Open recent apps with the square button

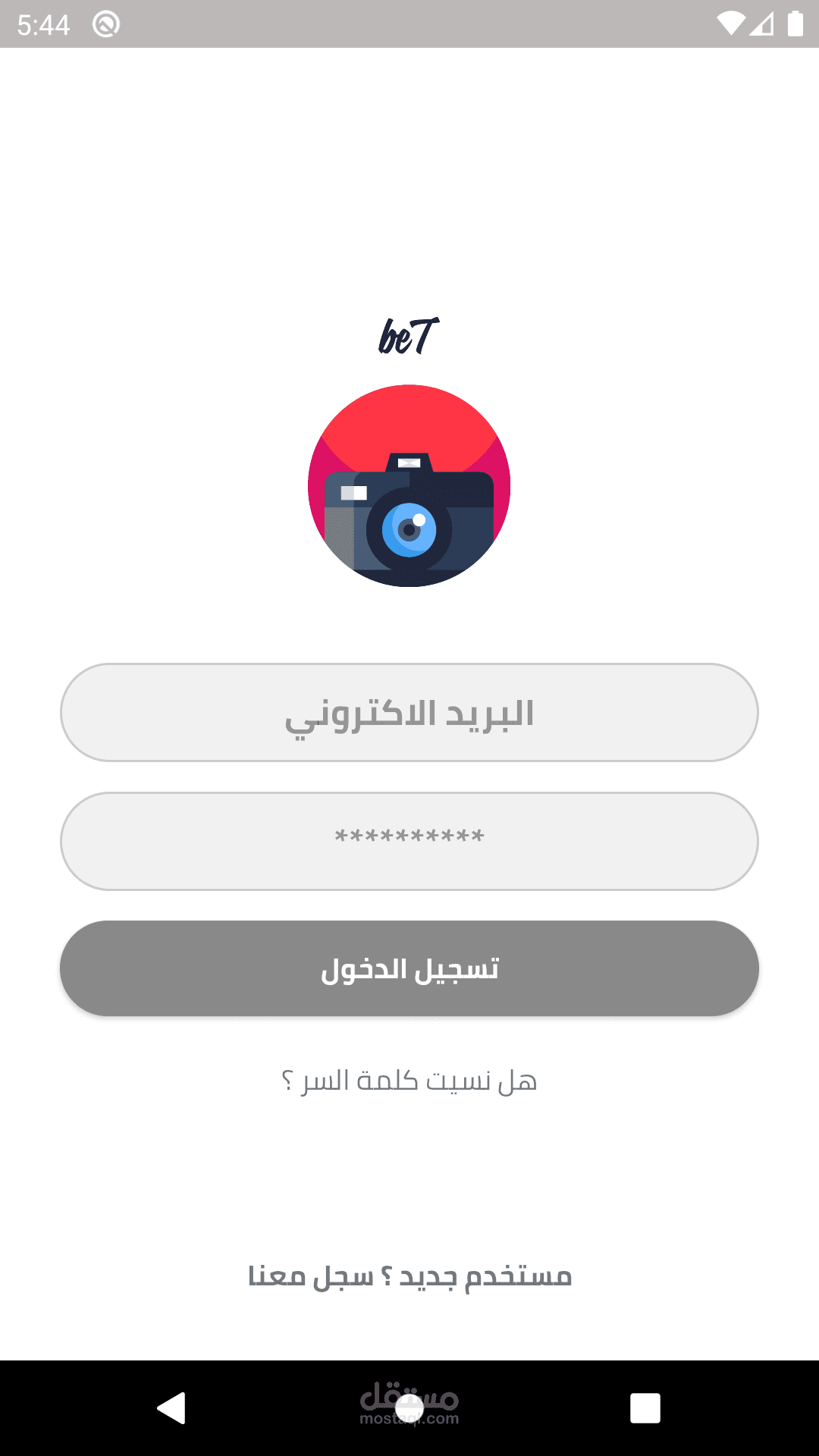[x=645, y=1408]
